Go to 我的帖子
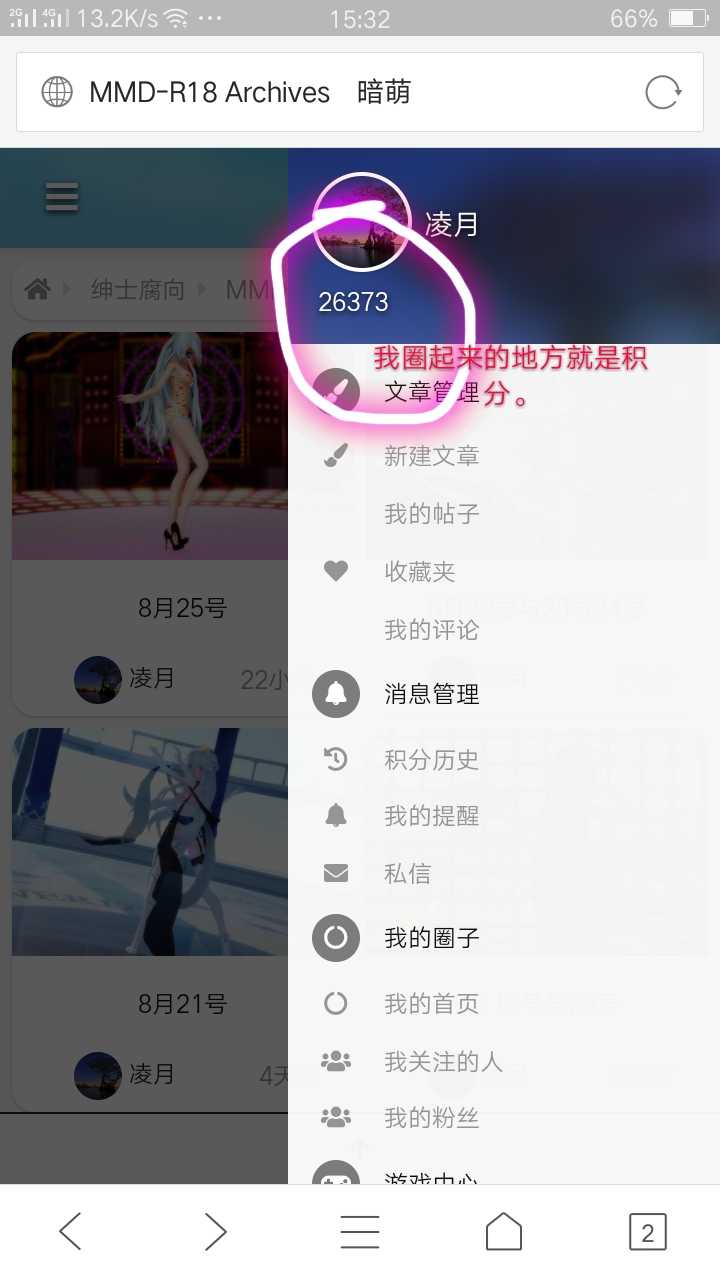 432,514
